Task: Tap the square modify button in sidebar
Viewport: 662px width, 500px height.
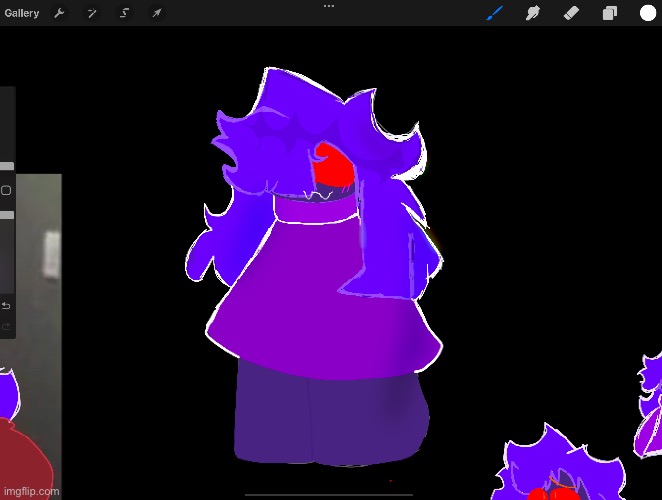Action: (x=6, y=190)
